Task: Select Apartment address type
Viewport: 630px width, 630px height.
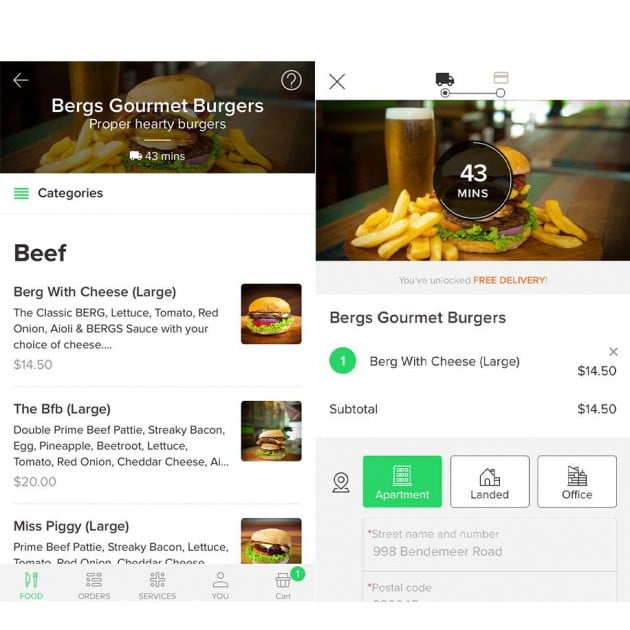Action: pos(402,482)
